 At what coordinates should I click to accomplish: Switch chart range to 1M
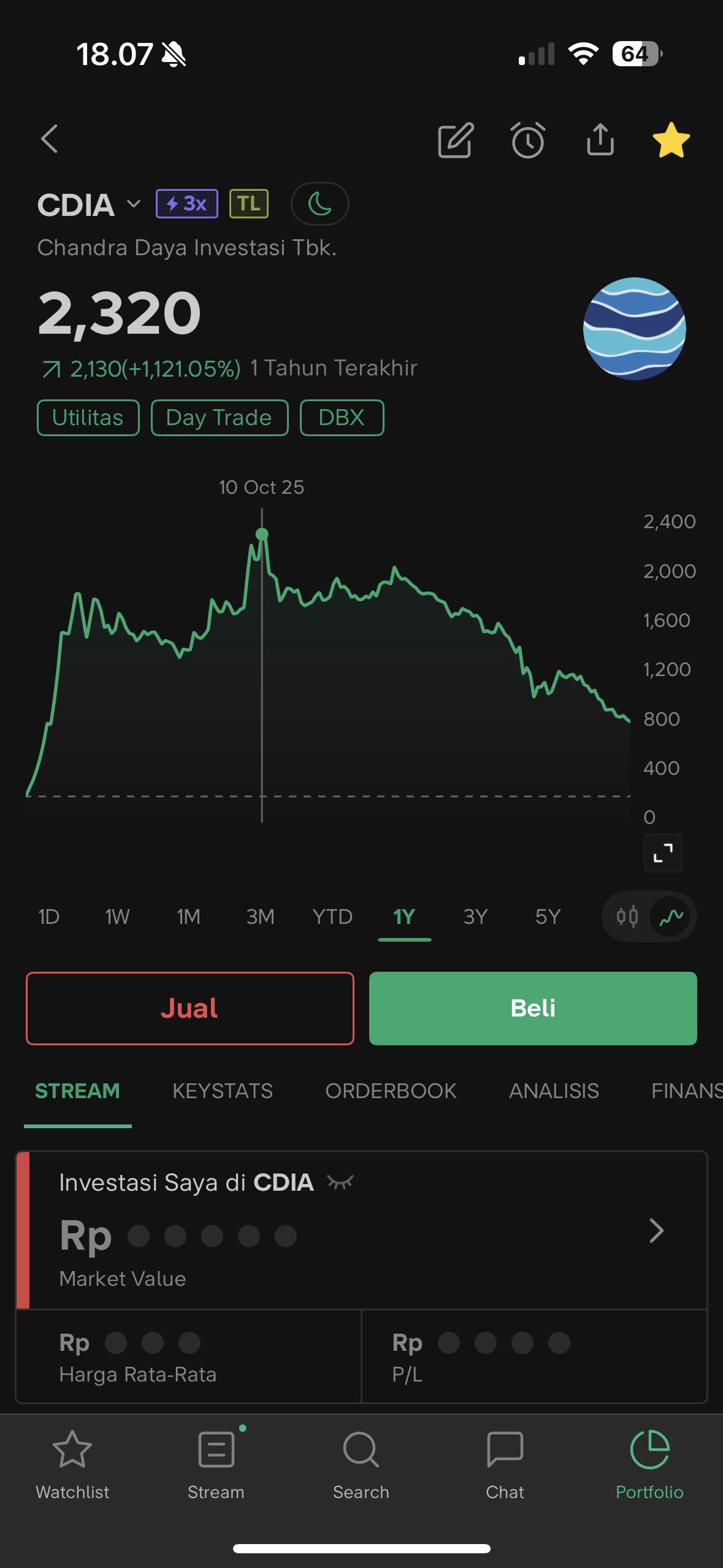pos(188,917)
